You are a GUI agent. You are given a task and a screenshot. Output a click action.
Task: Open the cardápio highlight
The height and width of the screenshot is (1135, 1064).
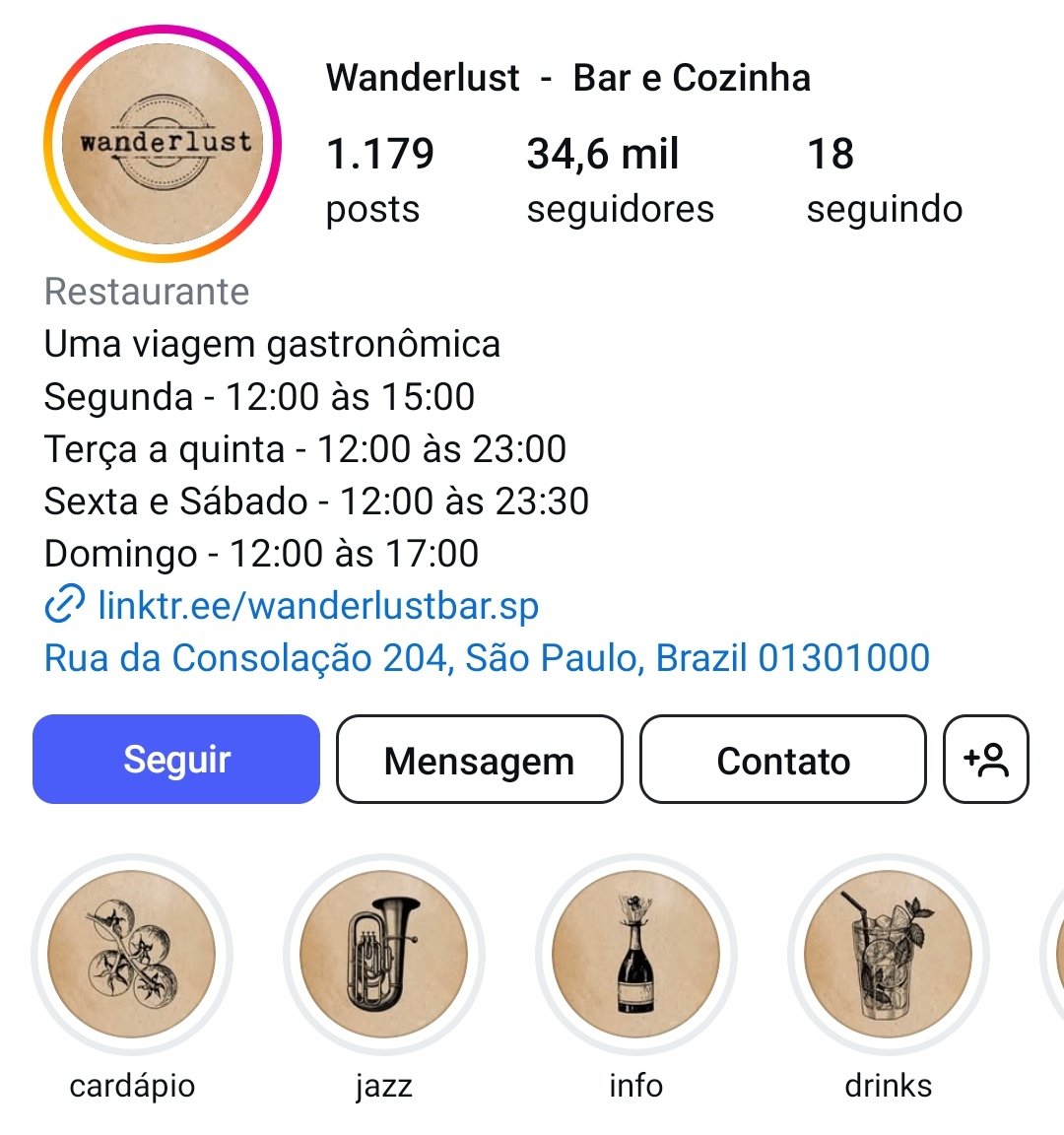[132, 955]
